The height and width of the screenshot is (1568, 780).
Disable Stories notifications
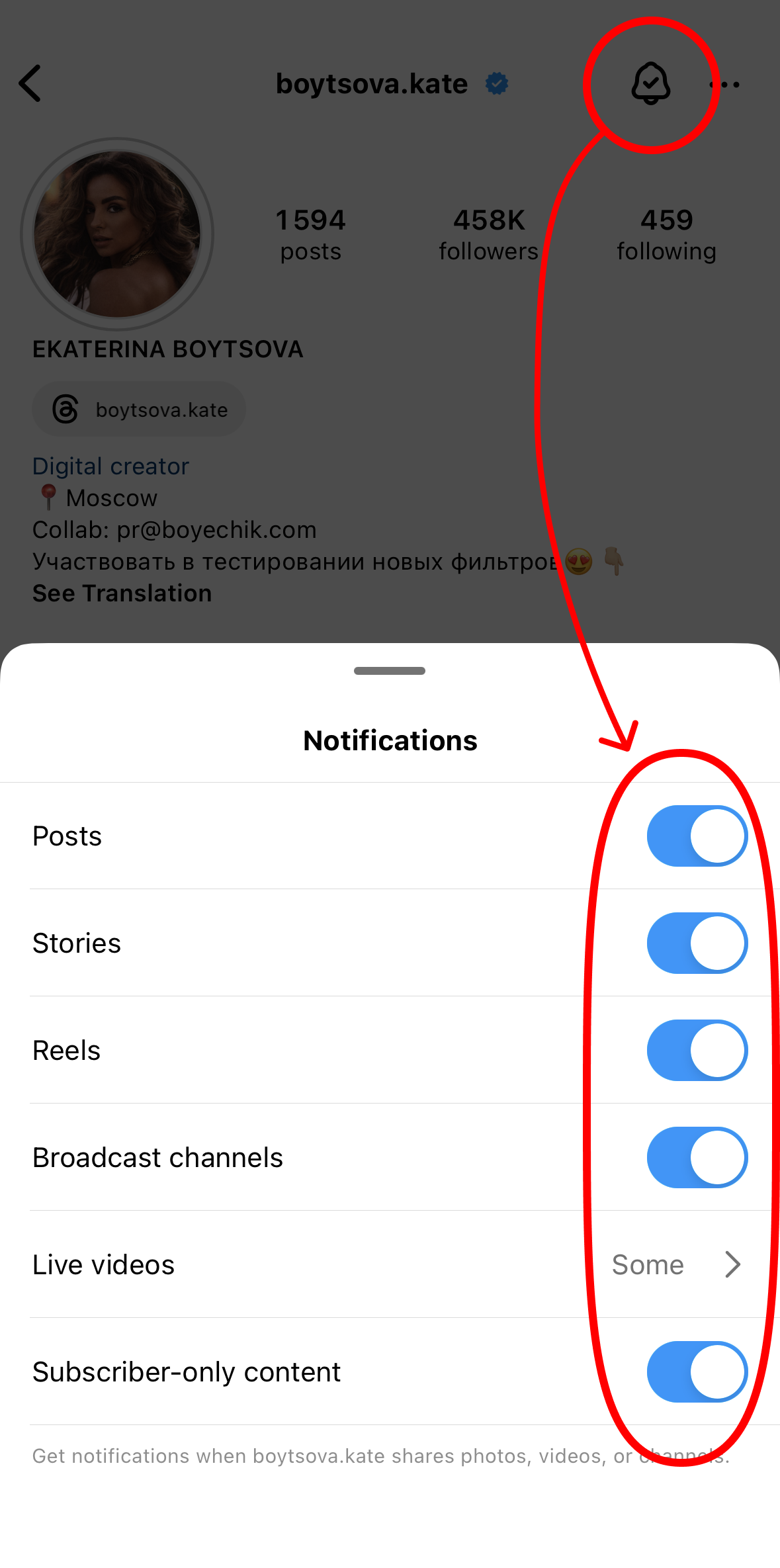coord(697,943)
